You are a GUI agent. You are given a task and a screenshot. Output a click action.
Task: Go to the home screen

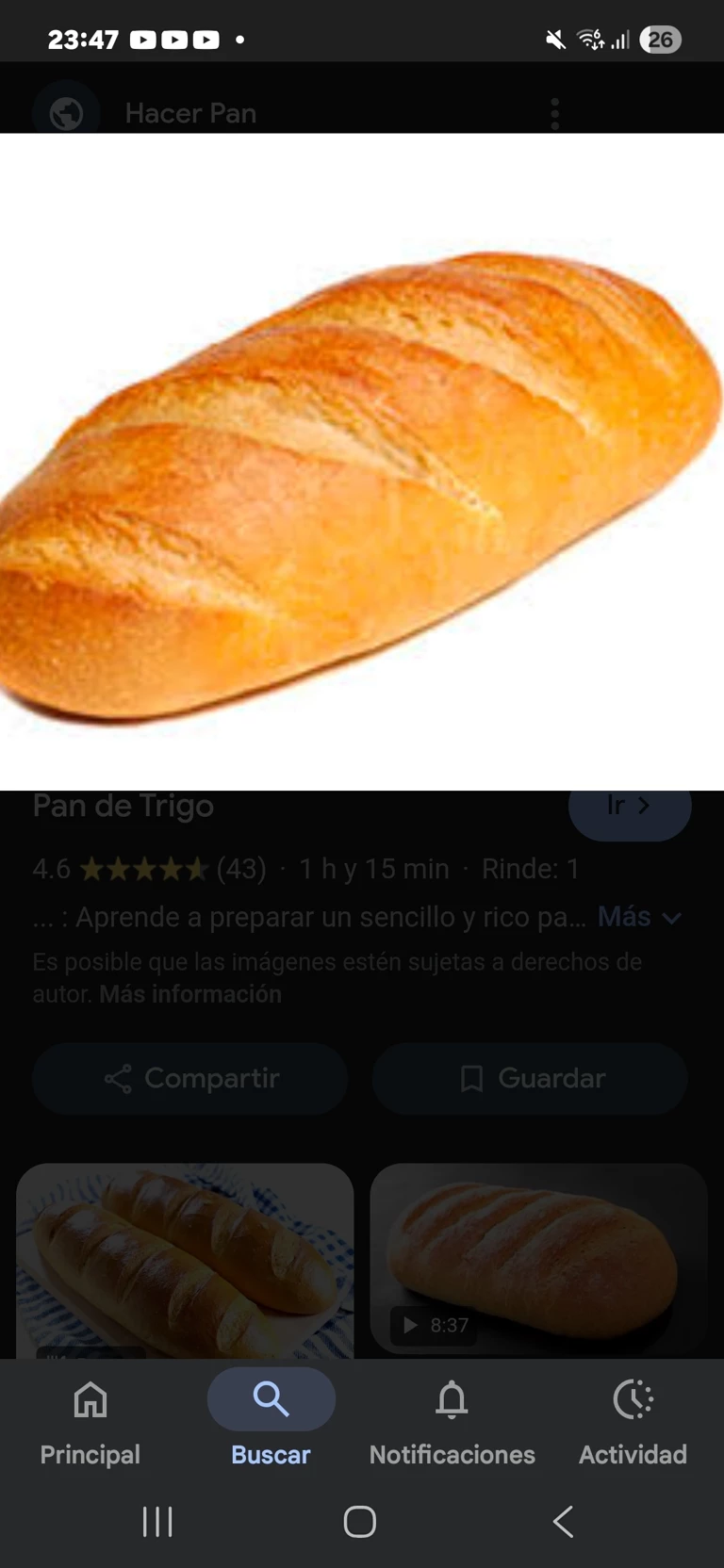pos(360,1522)
